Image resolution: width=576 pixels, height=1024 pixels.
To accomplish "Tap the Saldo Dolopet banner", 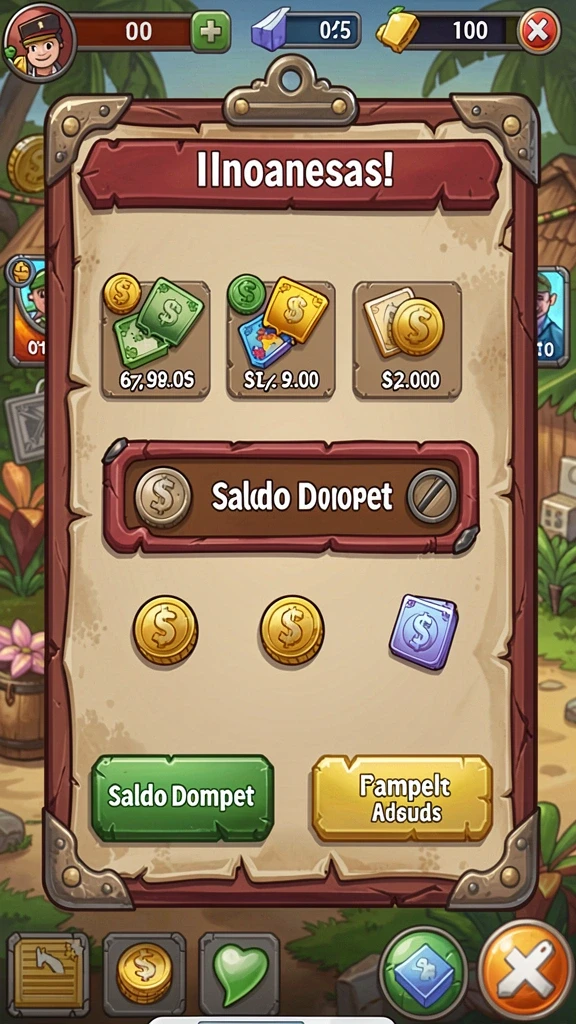I will [290, 498].
